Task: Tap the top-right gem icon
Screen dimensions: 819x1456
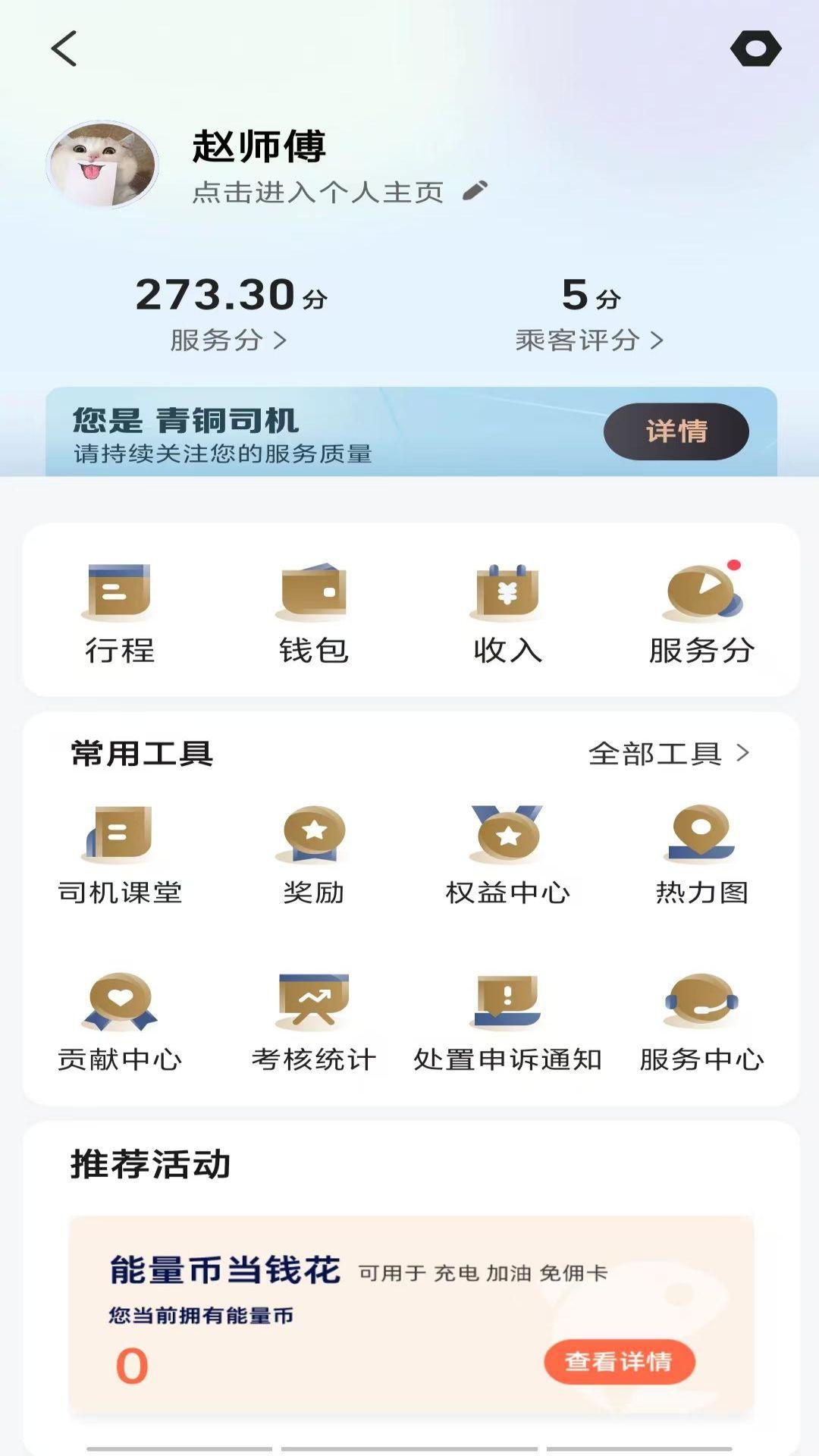Action: pyautogui.click(x=755, y=49)
